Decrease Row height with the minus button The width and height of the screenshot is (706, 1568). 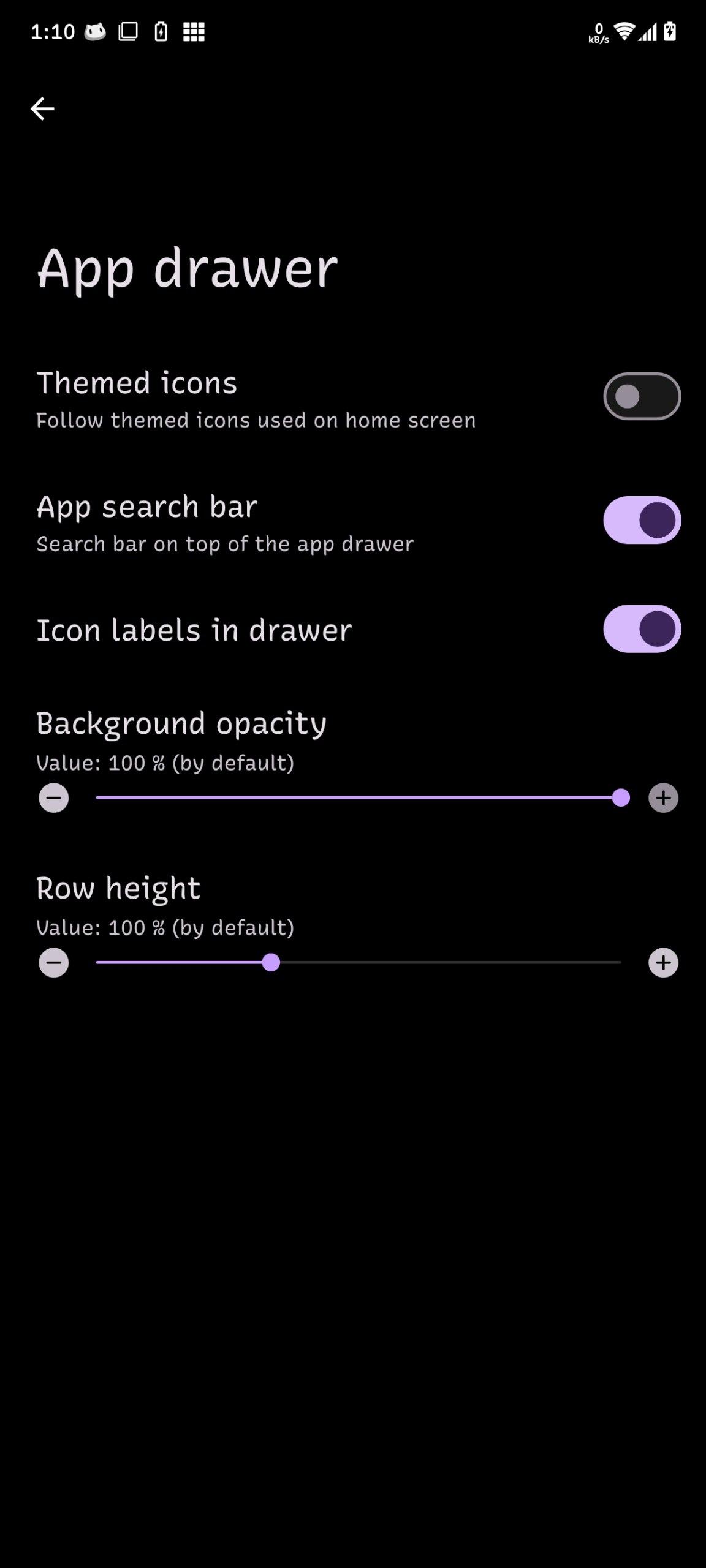(x=54, y=963)
